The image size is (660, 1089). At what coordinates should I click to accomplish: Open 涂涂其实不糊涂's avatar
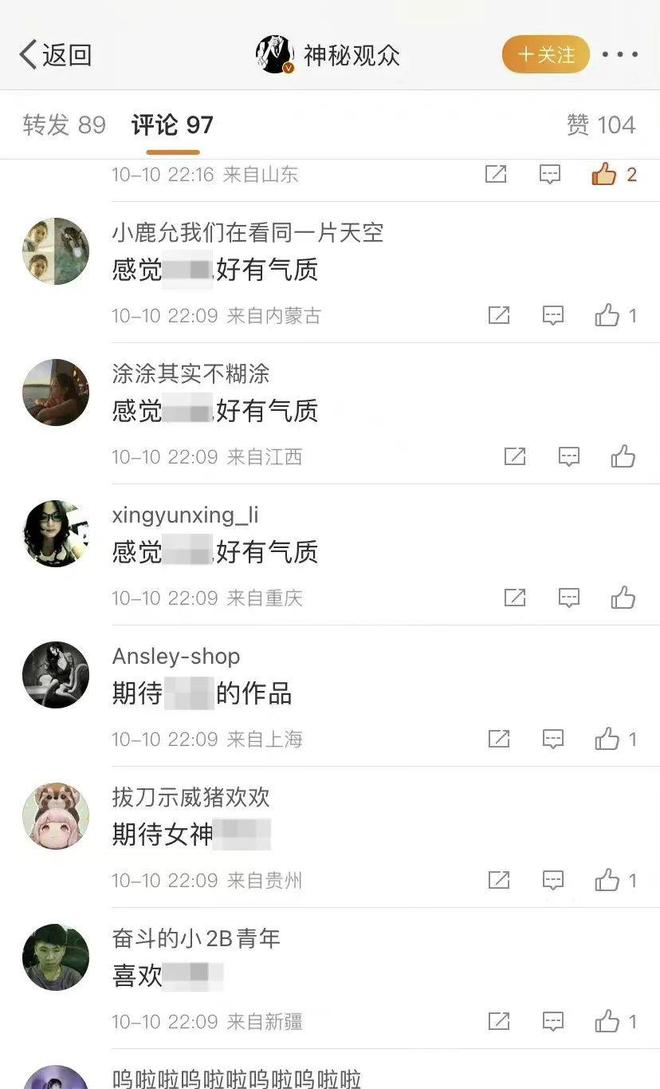point(56,392)
